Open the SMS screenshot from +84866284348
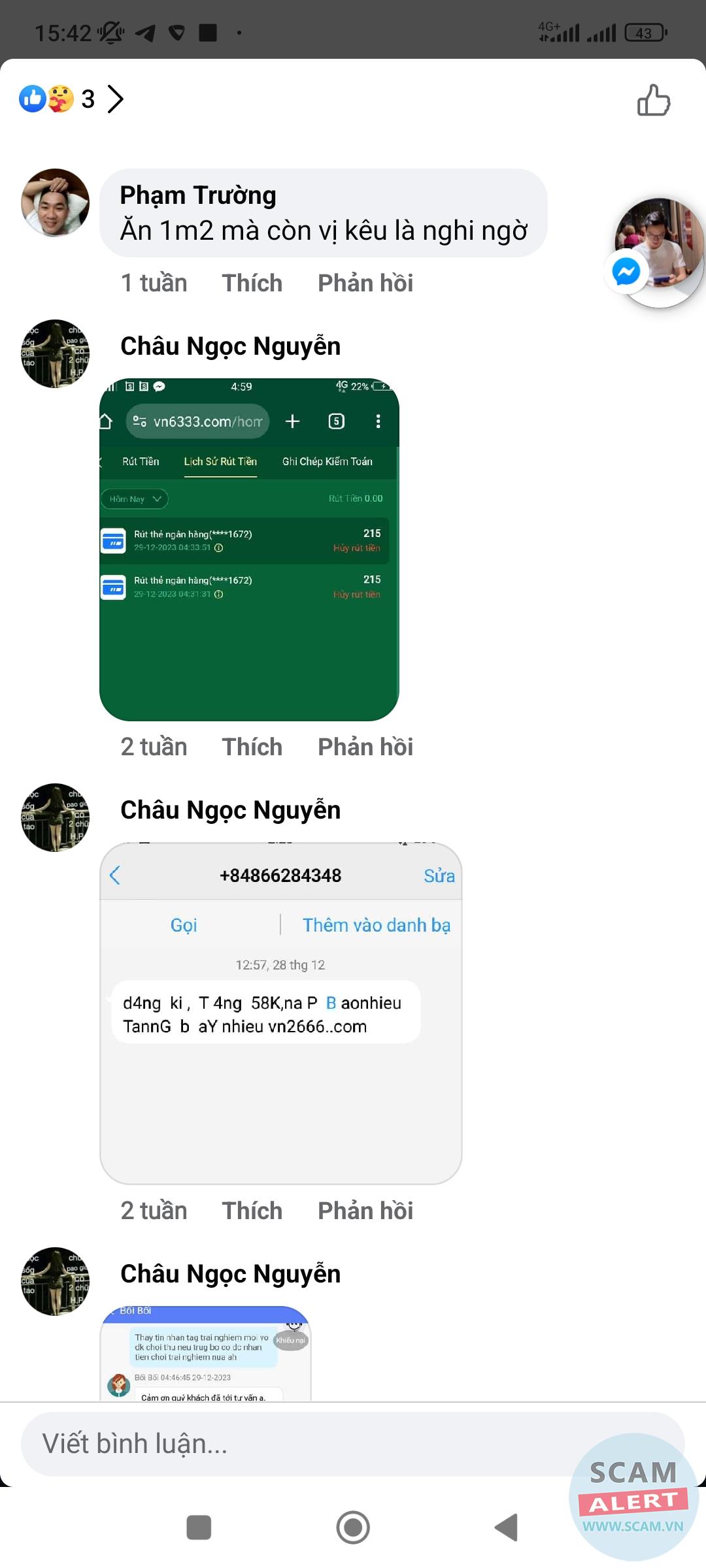 (280, 1013)
